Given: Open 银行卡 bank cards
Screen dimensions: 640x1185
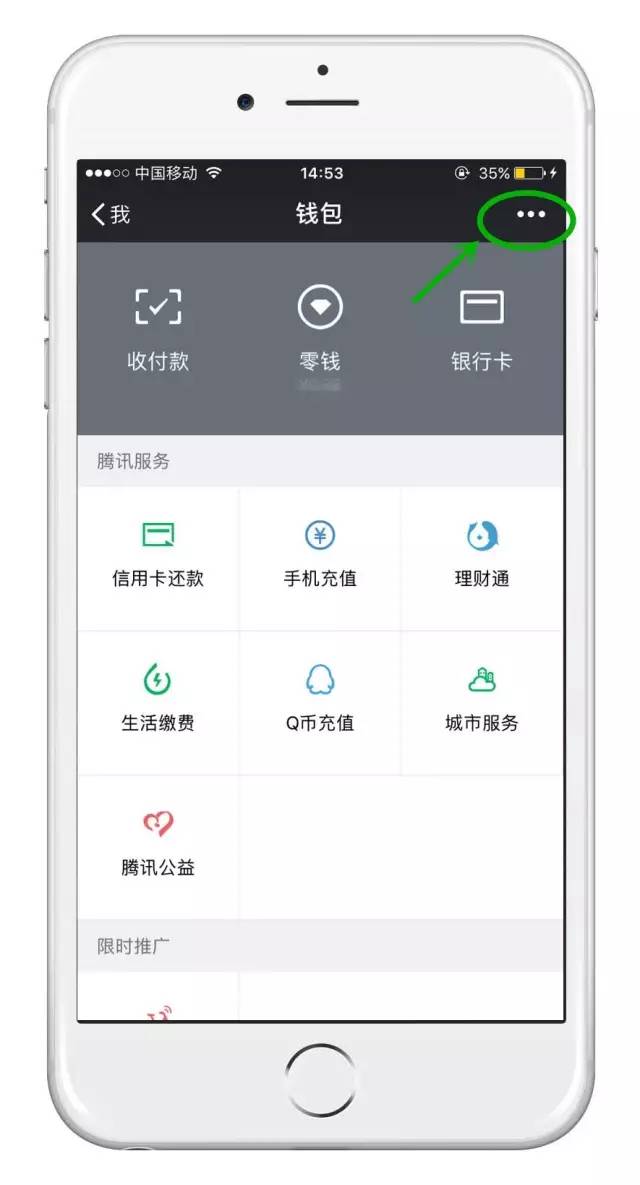Looking at the screenshot, I should point(481,330).
